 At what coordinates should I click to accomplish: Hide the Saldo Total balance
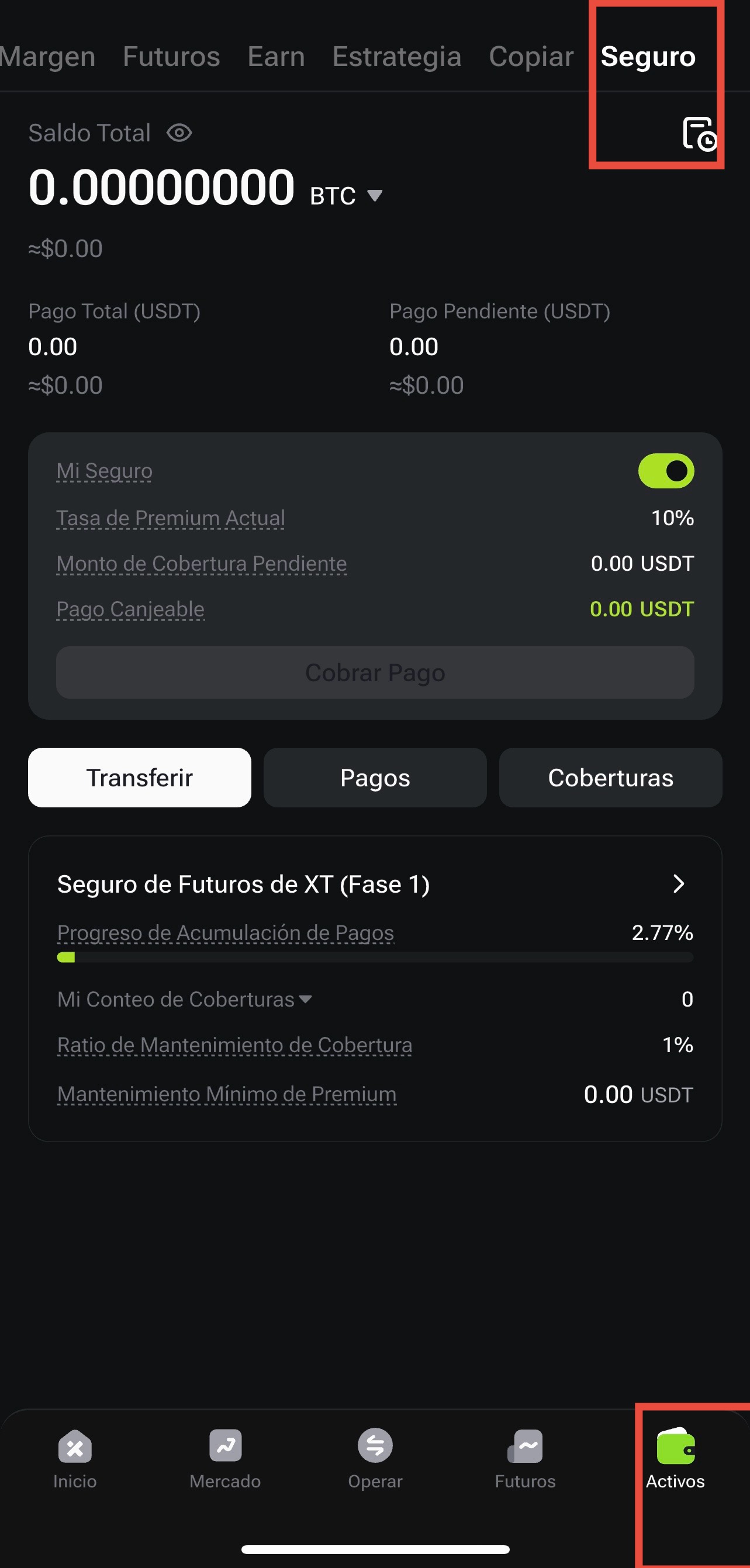click(x=179, y=133)
